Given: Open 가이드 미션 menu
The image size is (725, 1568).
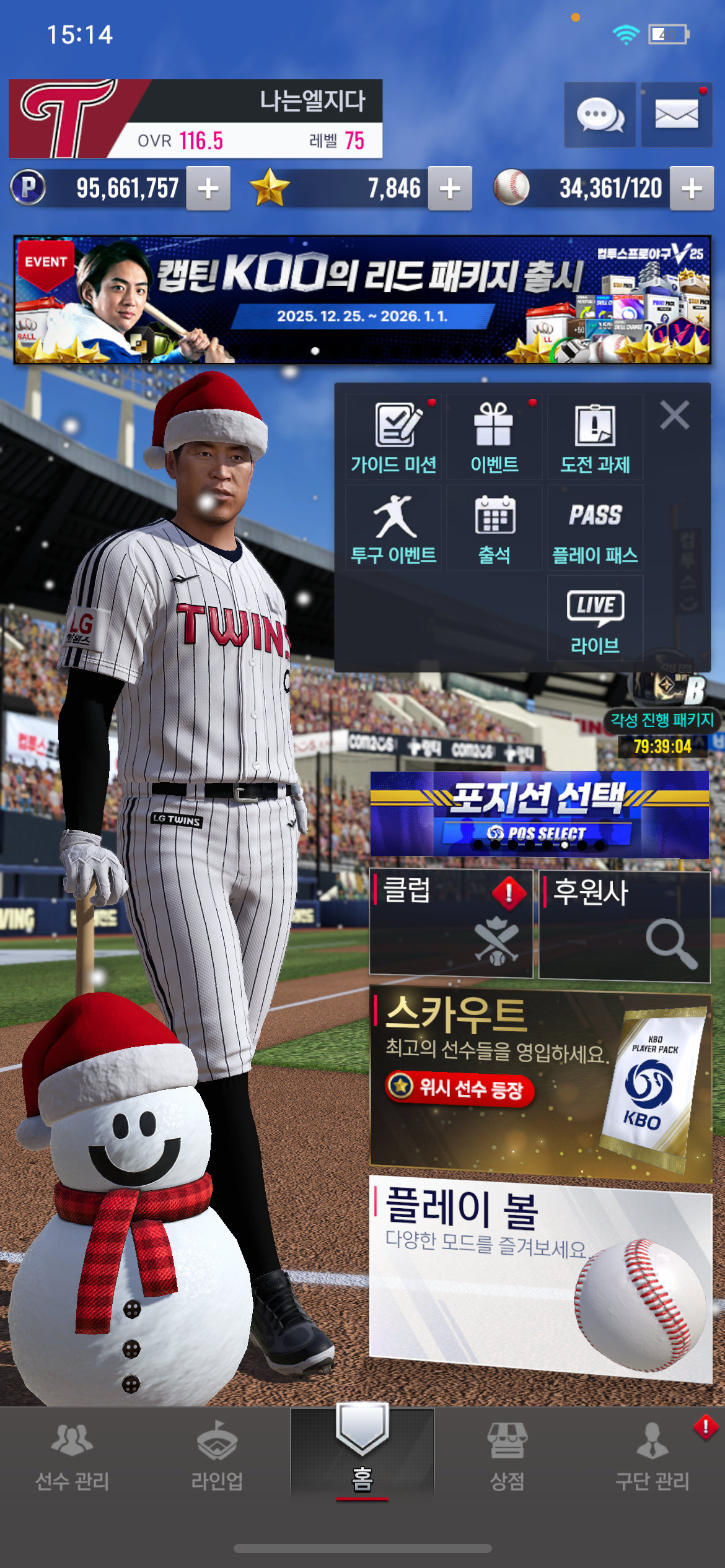Looking at the screenshot, I should click(x=393, y=438).
